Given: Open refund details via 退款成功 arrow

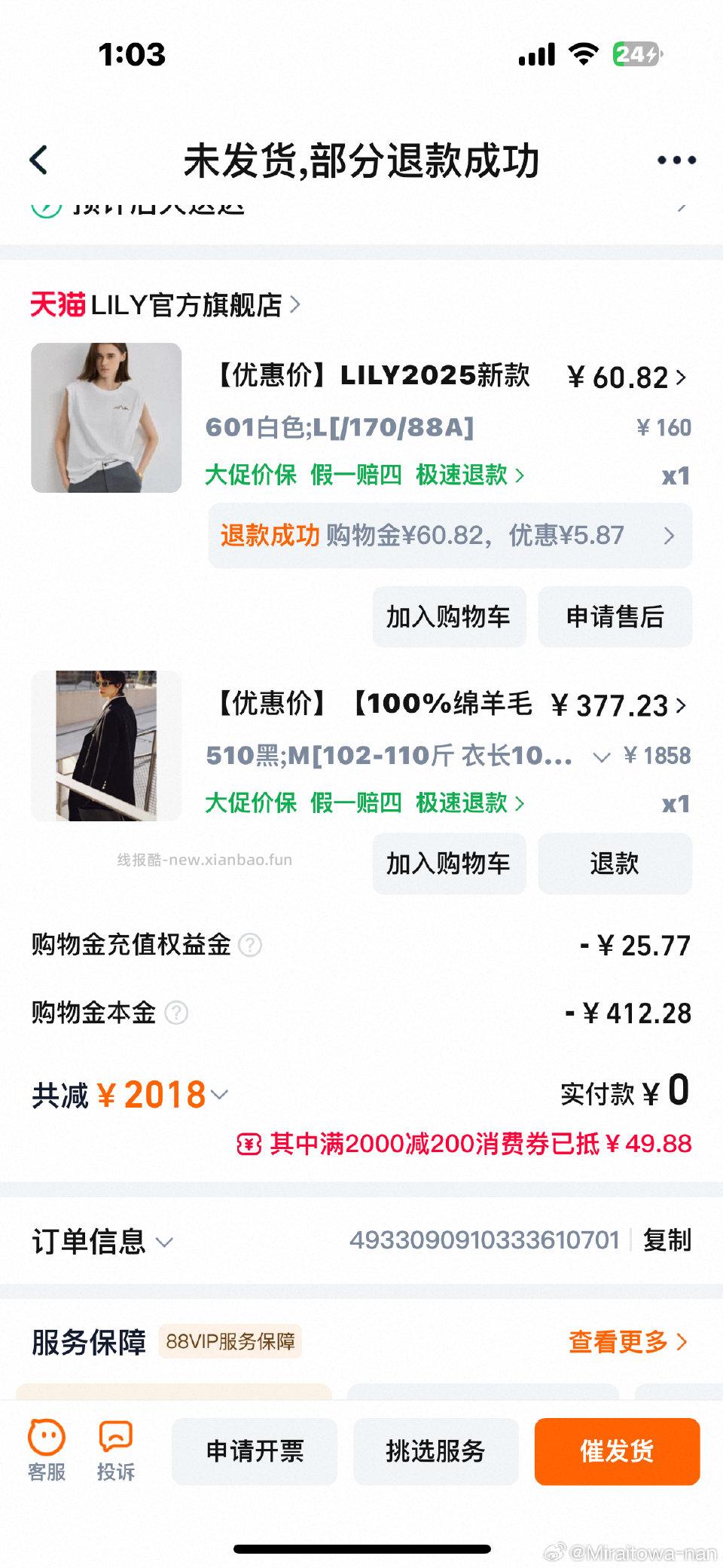Looking at the screenshot, I should coord(667,536).
